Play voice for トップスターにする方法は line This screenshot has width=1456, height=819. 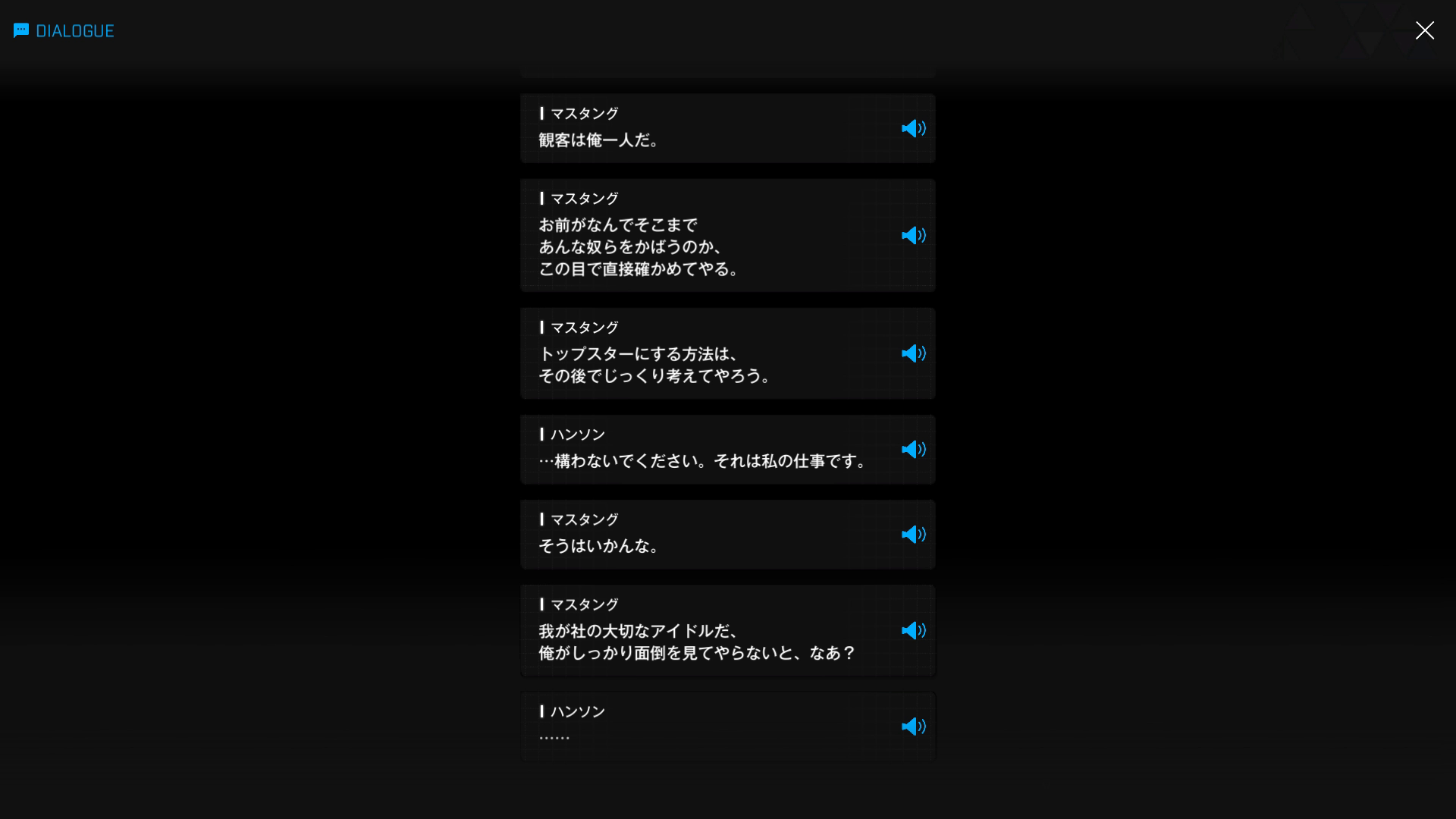coord(913,353)
